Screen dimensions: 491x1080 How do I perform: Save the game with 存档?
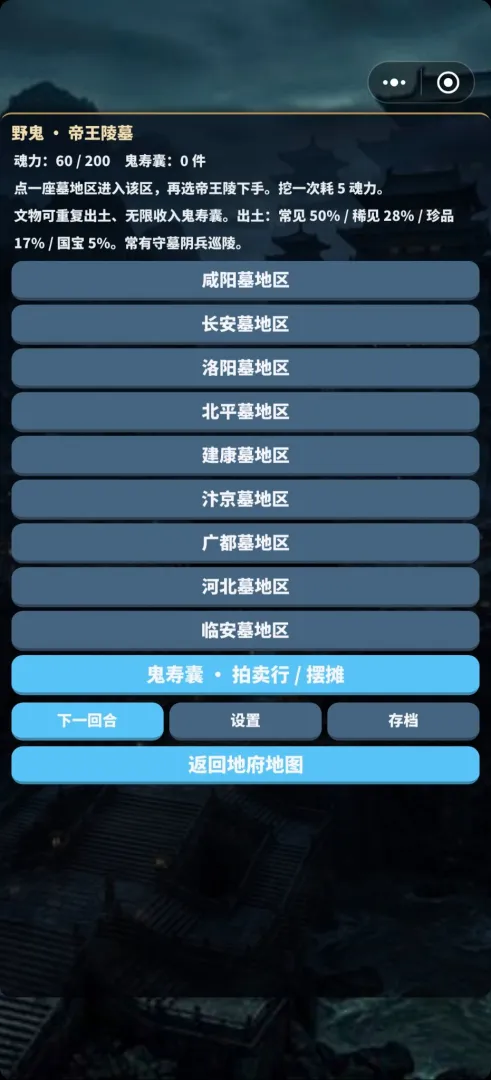tap(403, 721)
